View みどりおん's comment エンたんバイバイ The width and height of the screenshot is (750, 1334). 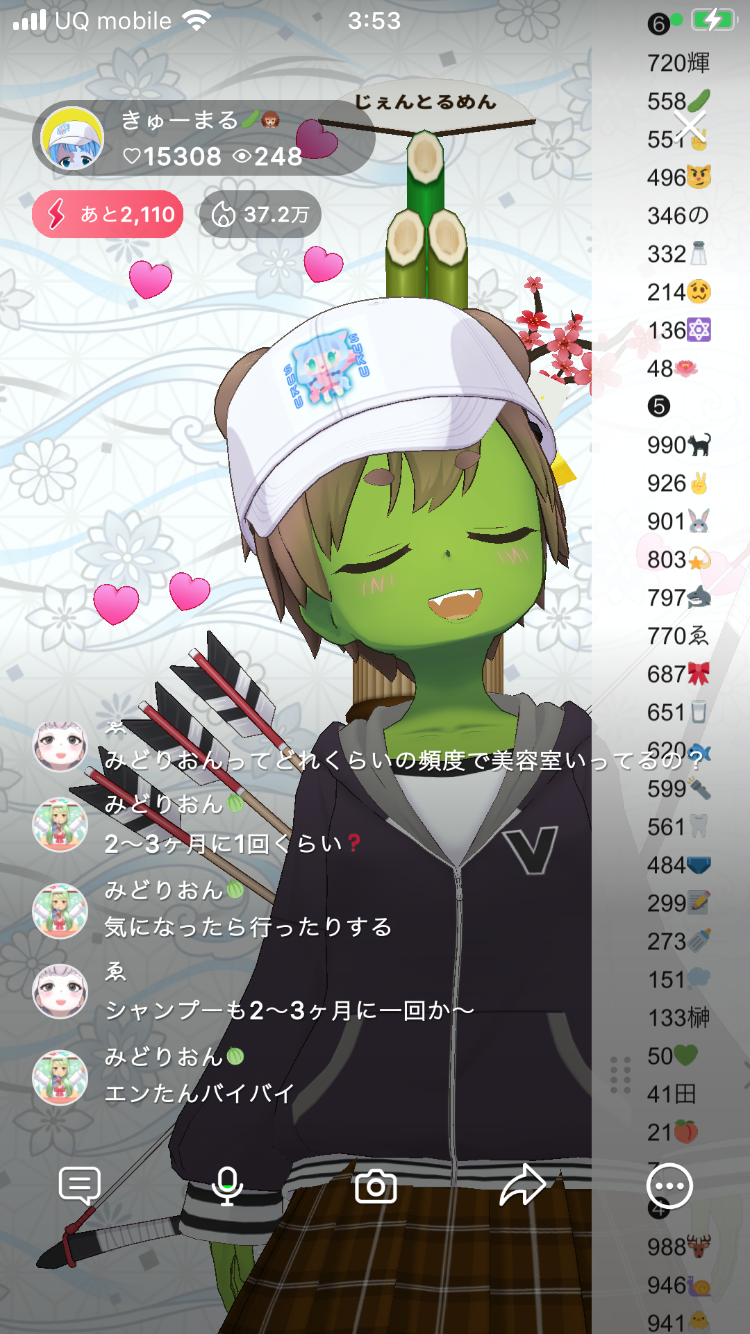pos(200,1093)
